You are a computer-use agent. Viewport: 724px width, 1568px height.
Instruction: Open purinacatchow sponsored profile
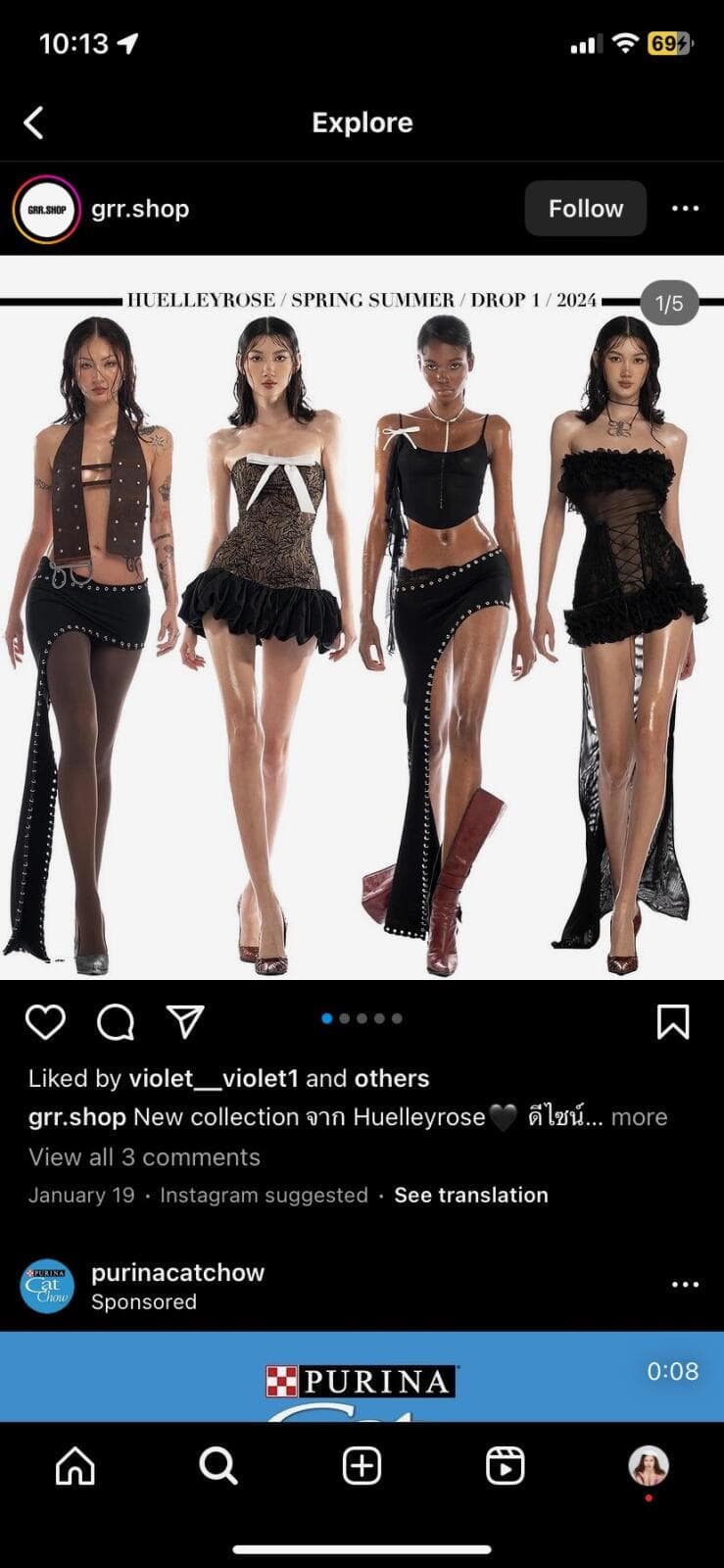click(177, 1272)
